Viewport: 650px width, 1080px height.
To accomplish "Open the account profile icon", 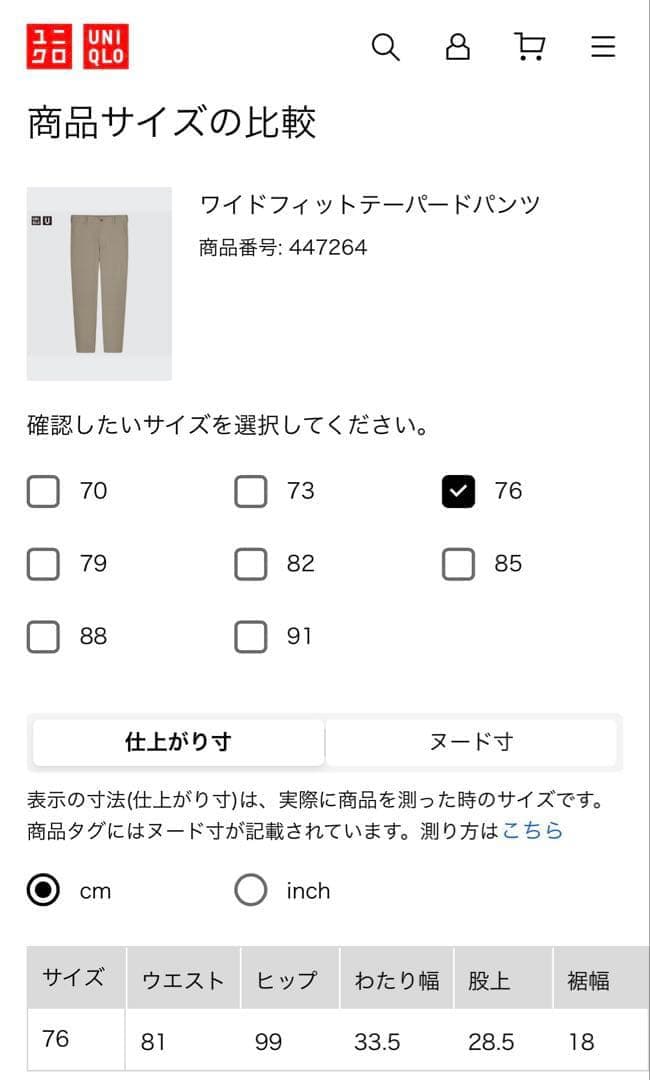I will pyautogui.click(x=458, y=47).
